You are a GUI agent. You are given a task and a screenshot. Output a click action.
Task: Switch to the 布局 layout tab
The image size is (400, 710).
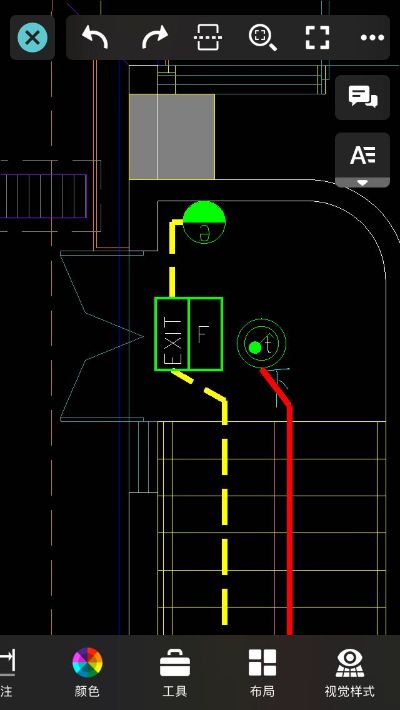coord(262,672)
